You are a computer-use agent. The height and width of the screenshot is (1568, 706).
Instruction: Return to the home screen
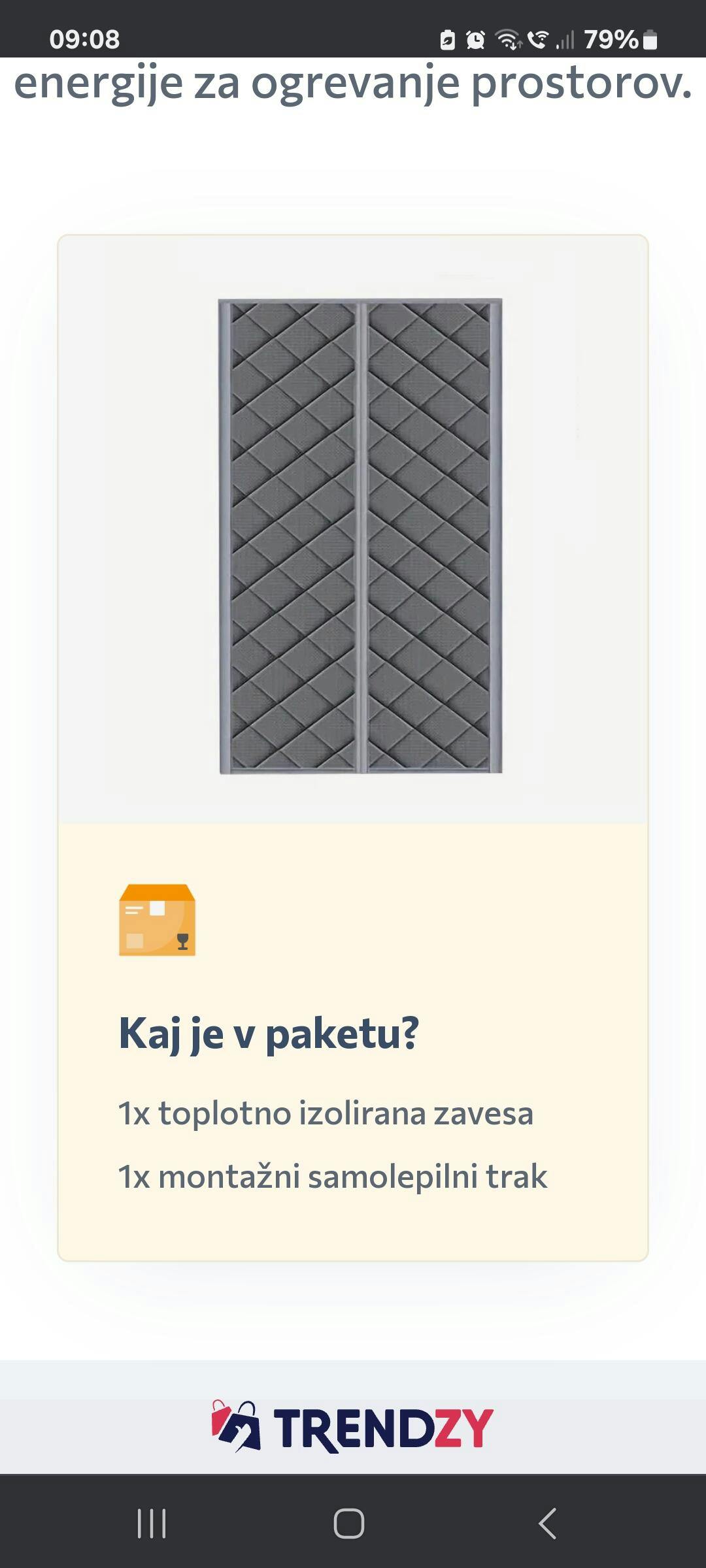coord(349,1524)
